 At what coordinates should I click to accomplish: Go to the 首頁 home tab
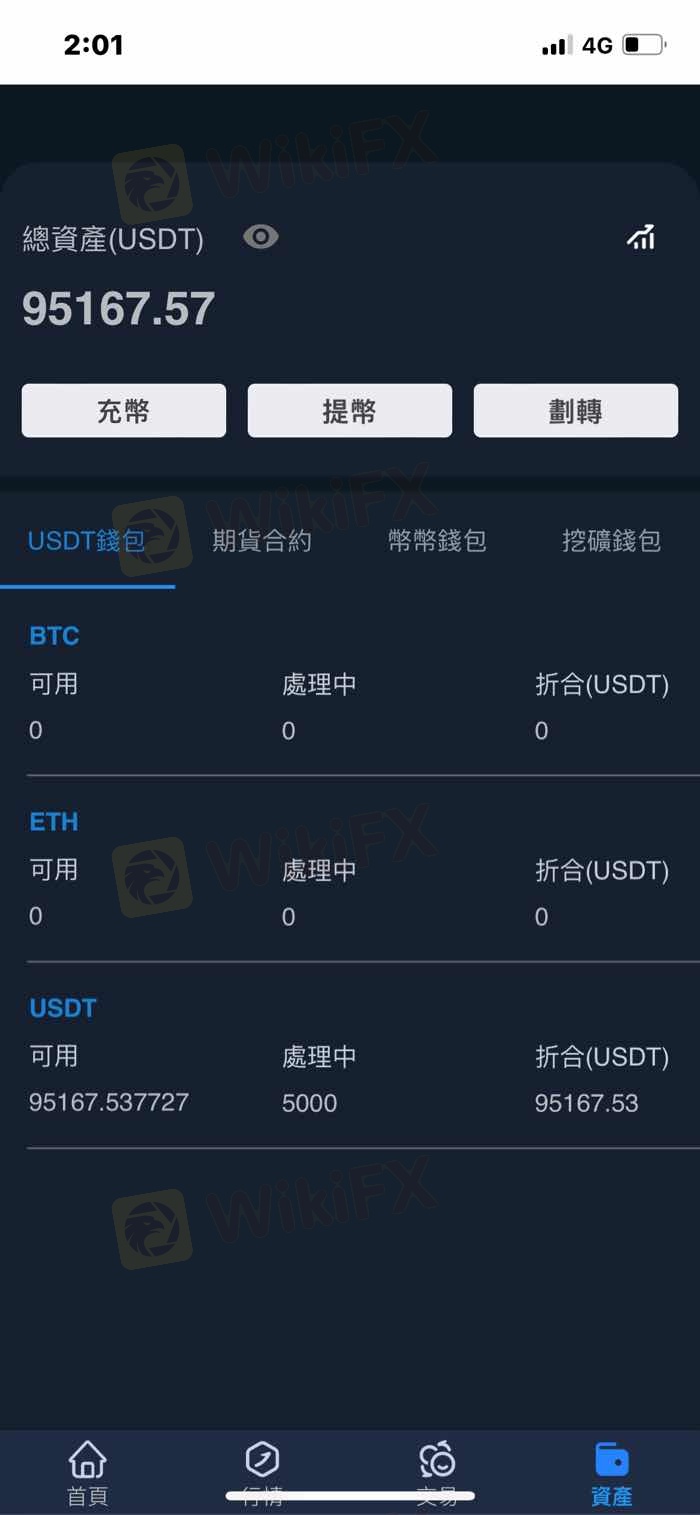click(87, 1473)
